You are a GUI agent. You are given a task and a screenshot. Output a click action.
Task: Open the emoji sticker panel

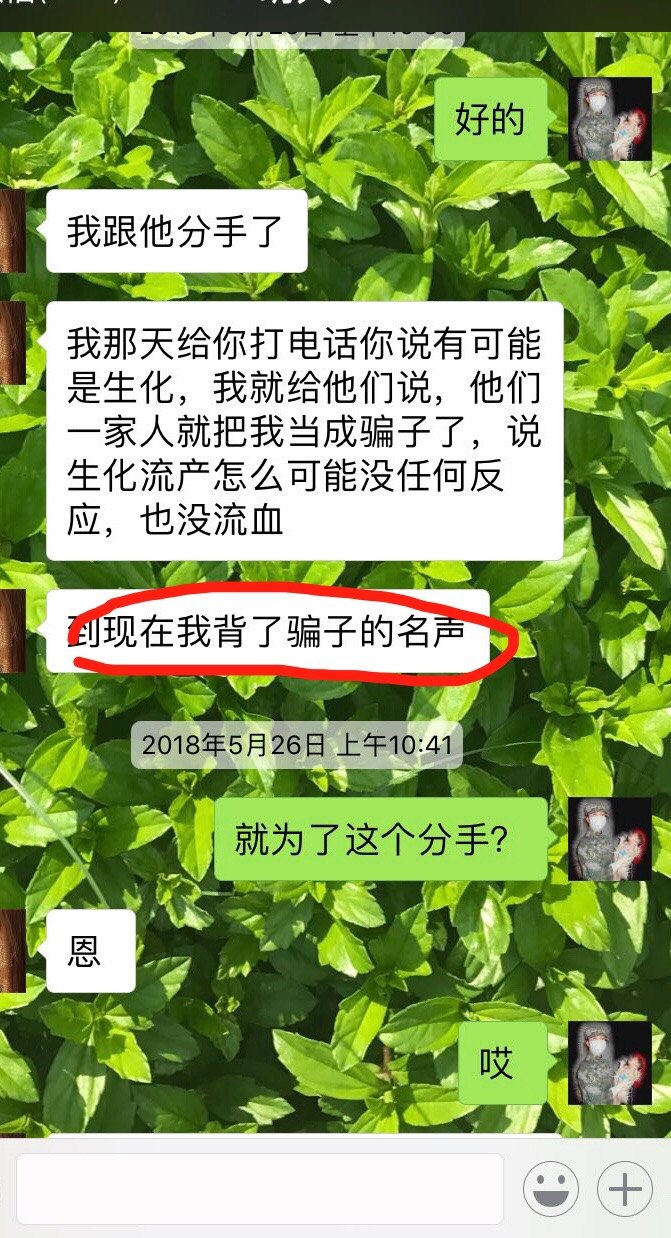point(551,1190)
